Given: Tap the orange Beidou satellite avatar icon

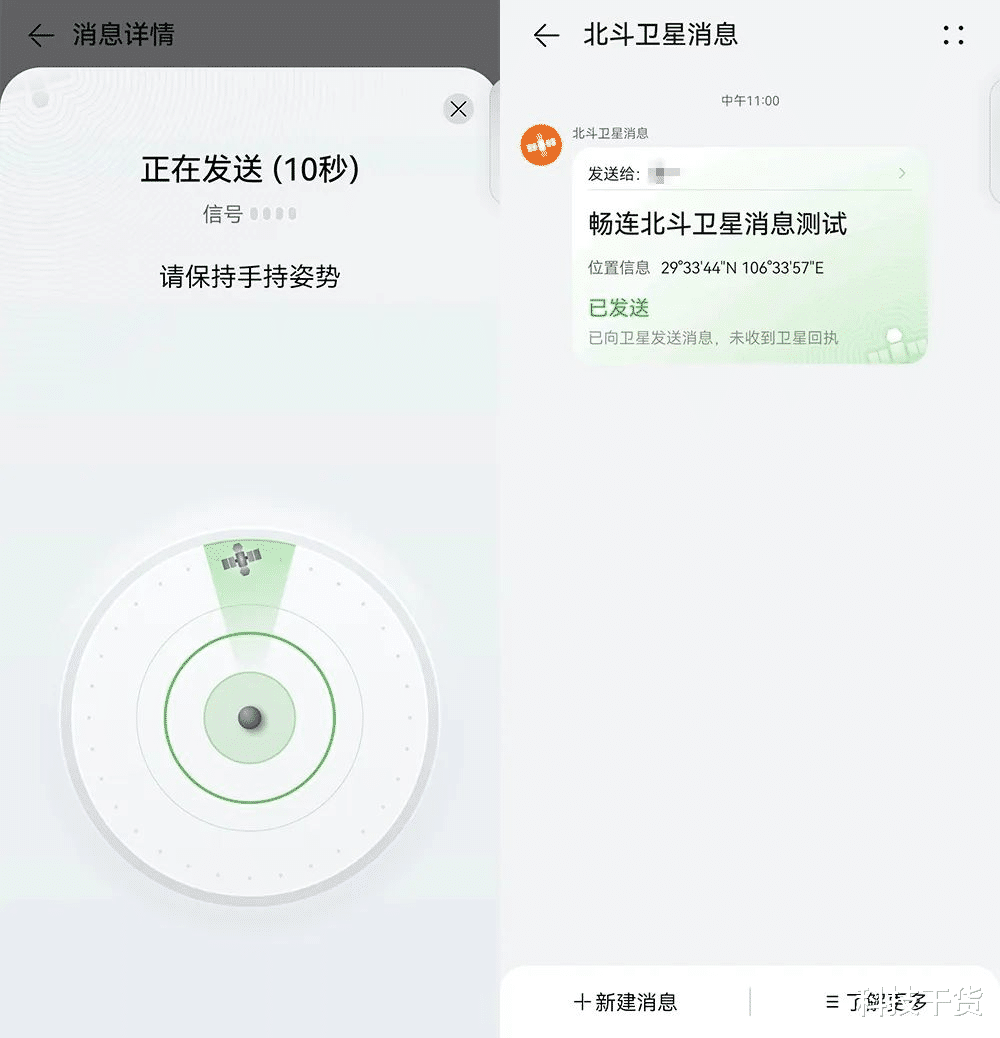Looking at the screenshot, I should (541, 144).
